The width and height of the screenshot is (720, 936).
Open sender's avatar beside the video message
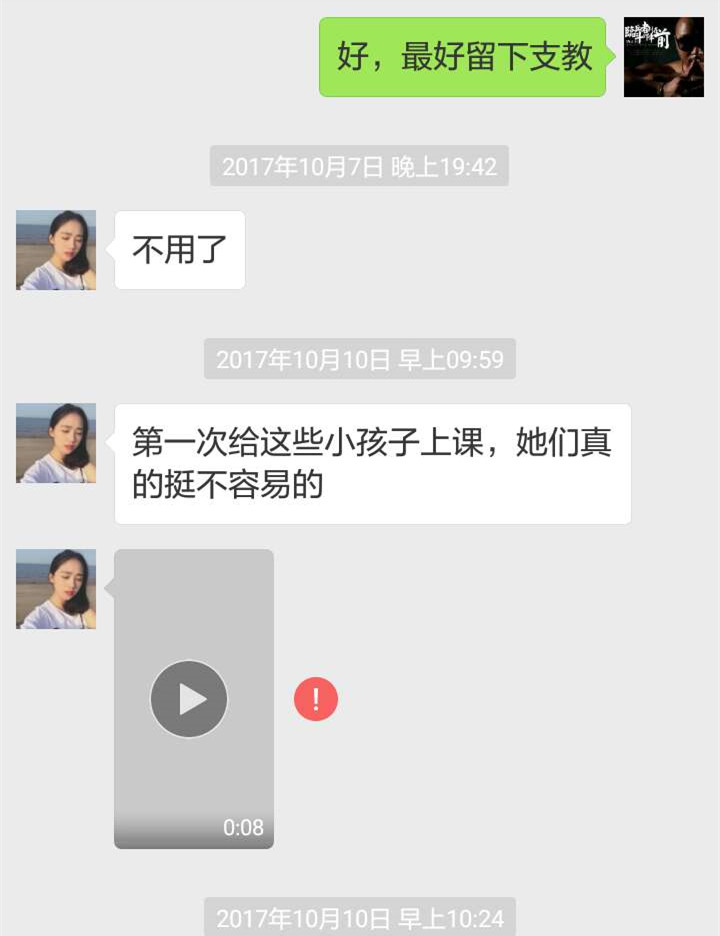(56, 589)
